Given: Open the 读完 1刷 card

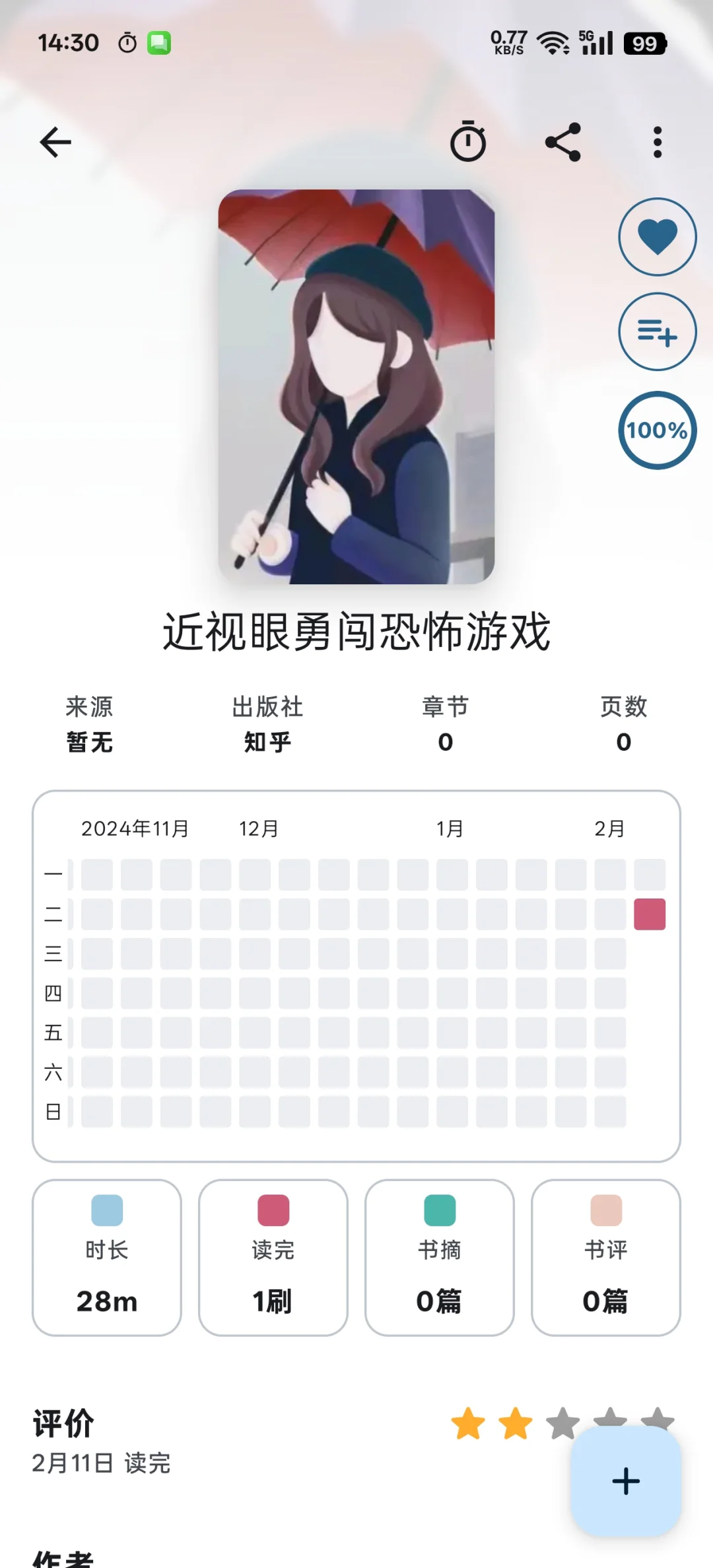Looking at the screenshot, I should [273, 1258].
